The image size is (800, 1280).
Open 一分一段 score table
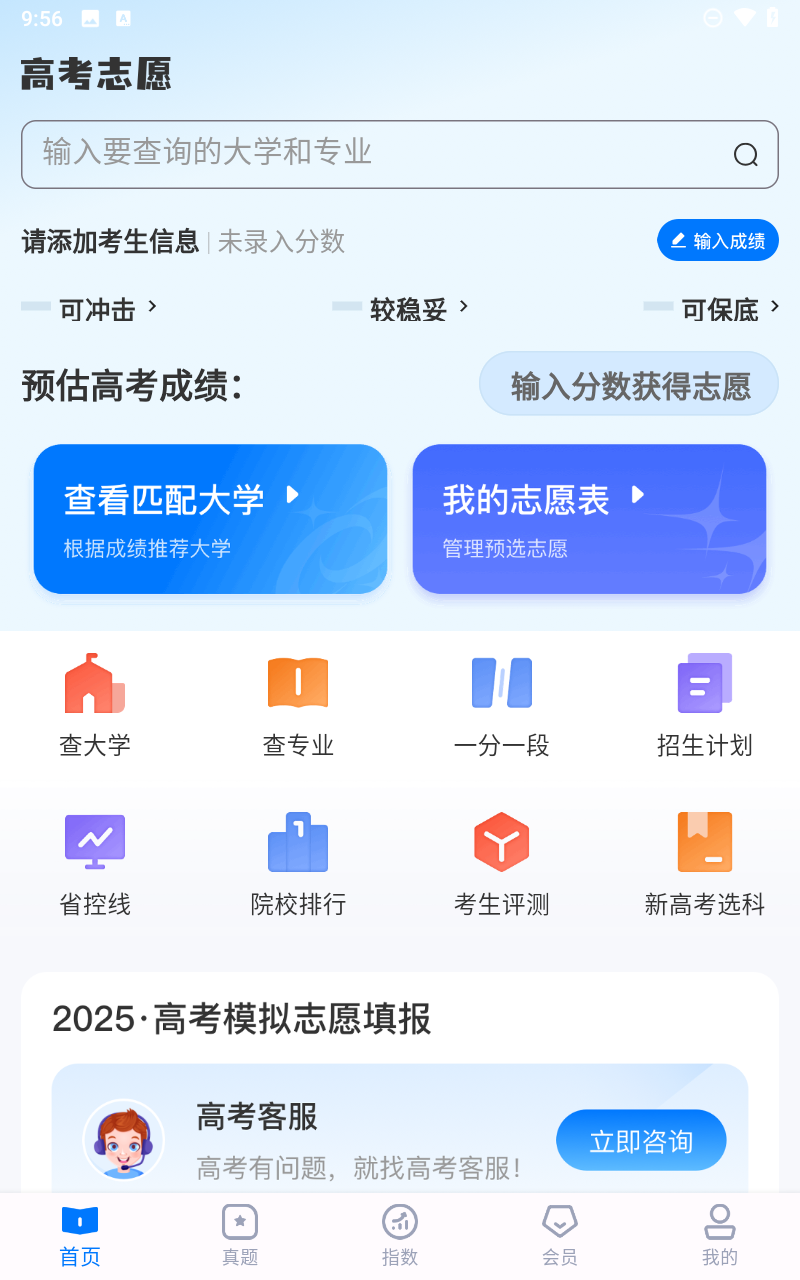(x=502, y=705)
